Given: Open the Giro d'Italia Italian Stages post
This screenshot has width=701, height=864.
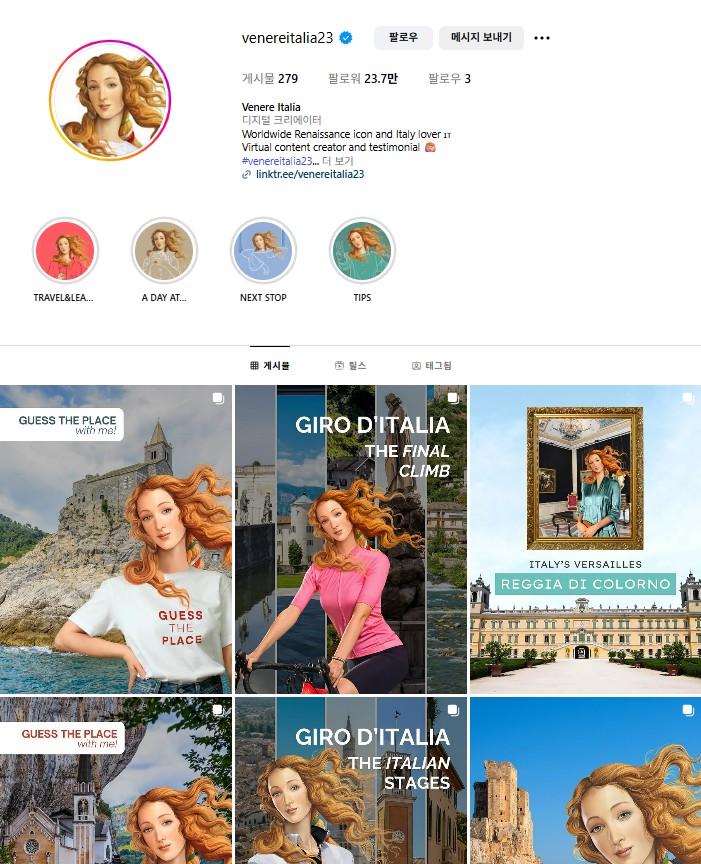Looking at the screenshot, I should 350,780.
